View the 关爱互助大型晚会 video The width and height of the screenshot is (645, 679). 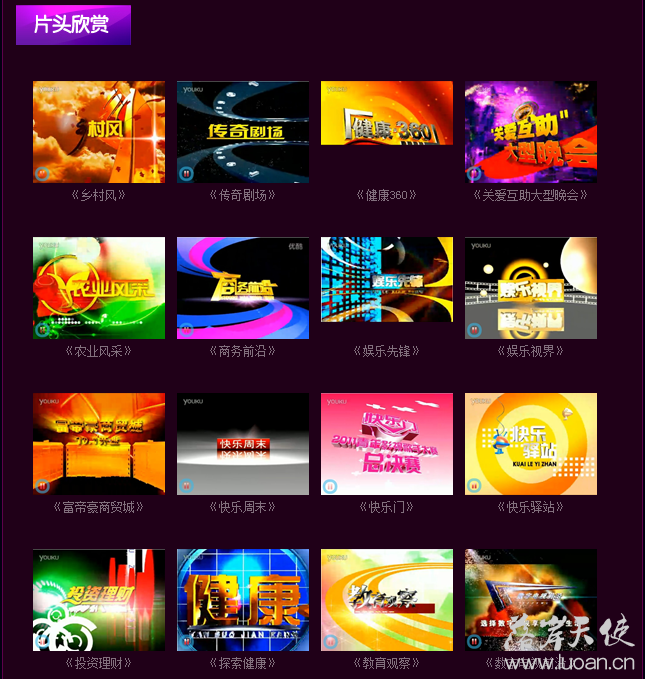coord(531,132)
